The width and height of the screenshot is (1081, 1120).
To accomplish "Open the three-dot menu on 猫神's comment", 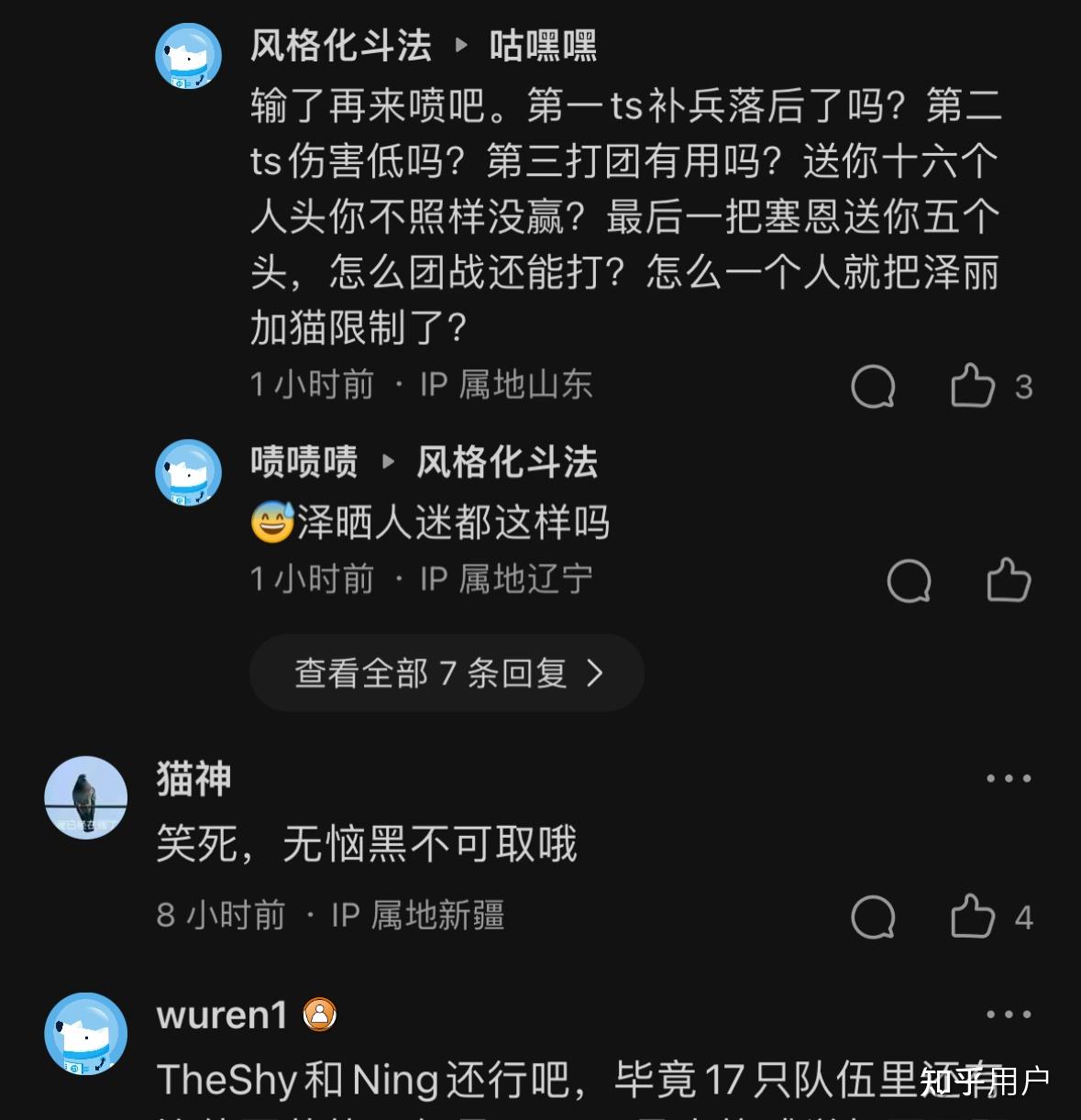I will tap(1007, 778).
